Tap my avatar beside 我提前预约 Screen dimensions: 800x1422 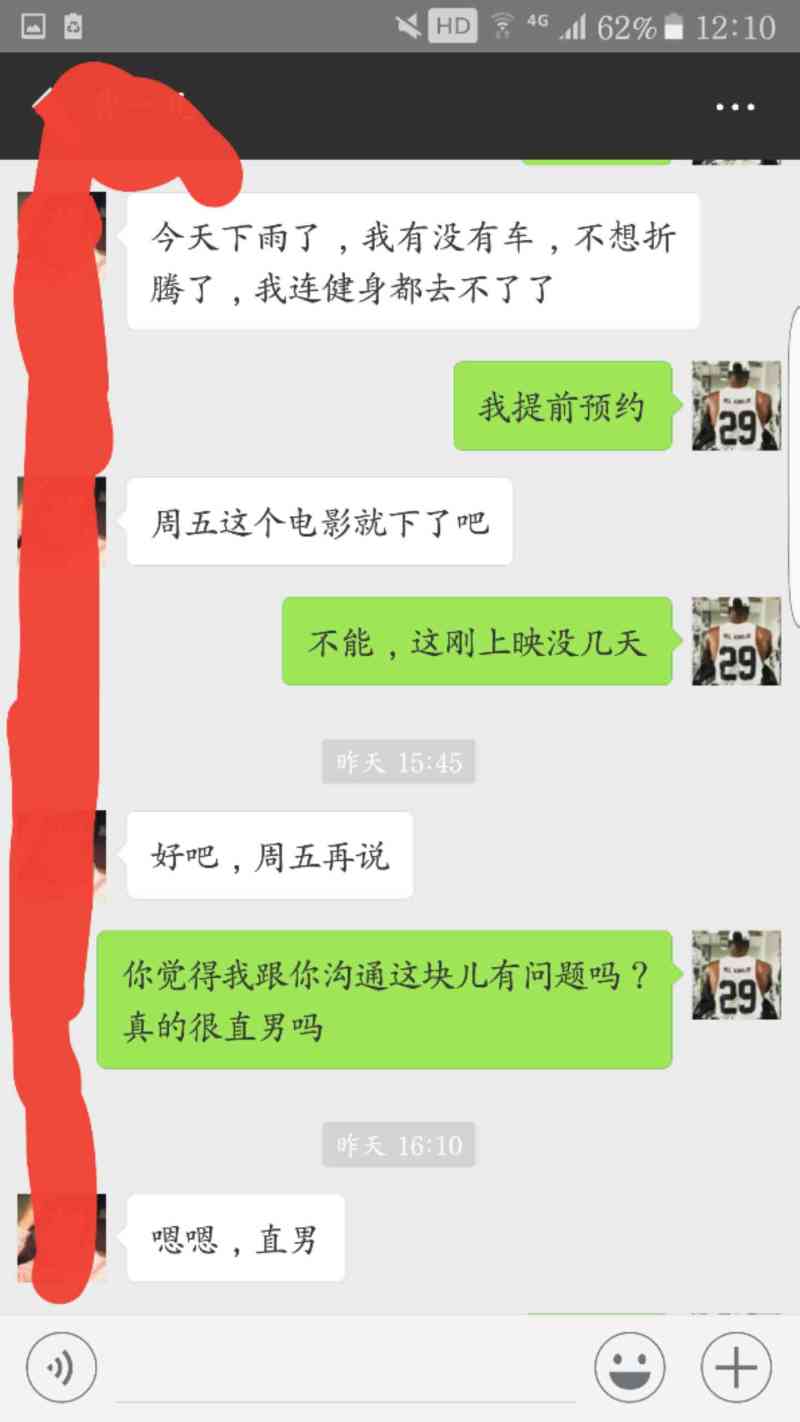click(736, 405)
